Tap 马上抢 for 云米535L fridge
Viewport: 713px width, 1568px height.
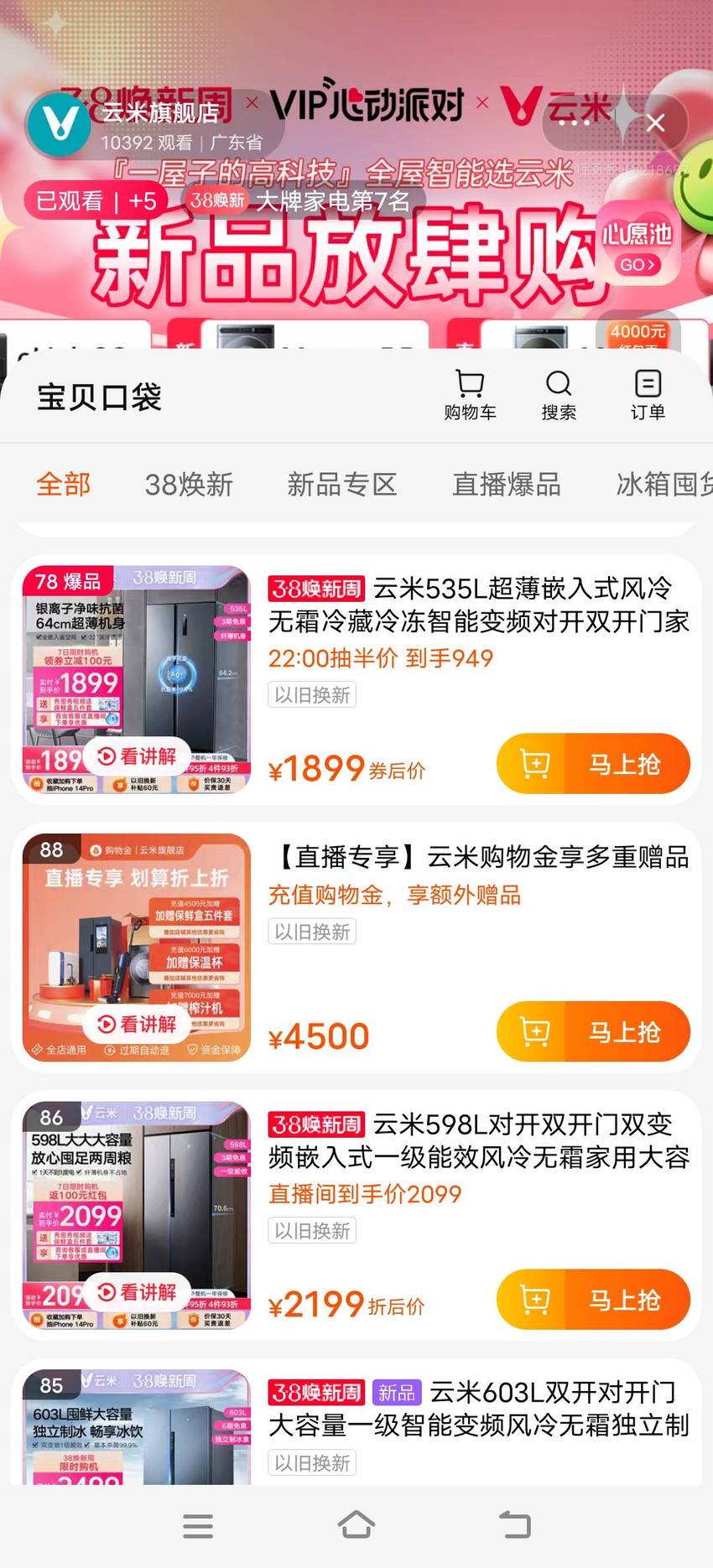tap(593, 764)
